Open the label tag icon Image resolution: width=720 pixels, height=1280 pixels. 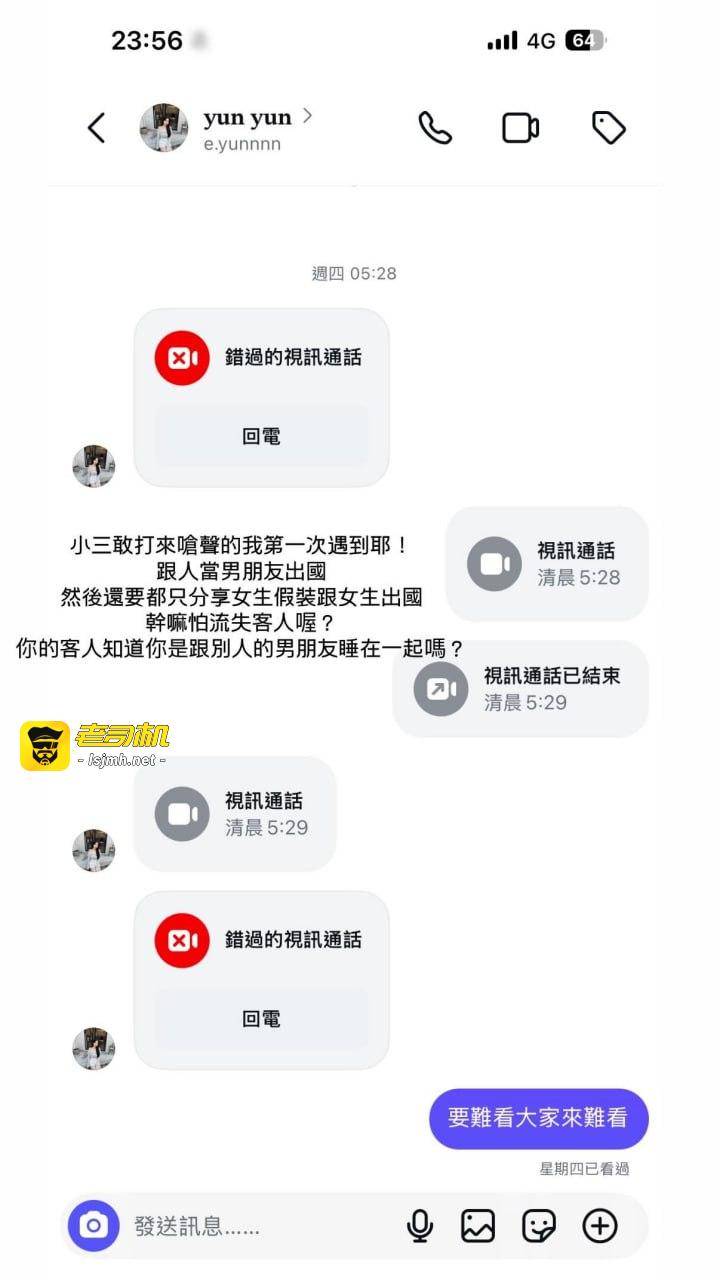[x=608, y=128]
